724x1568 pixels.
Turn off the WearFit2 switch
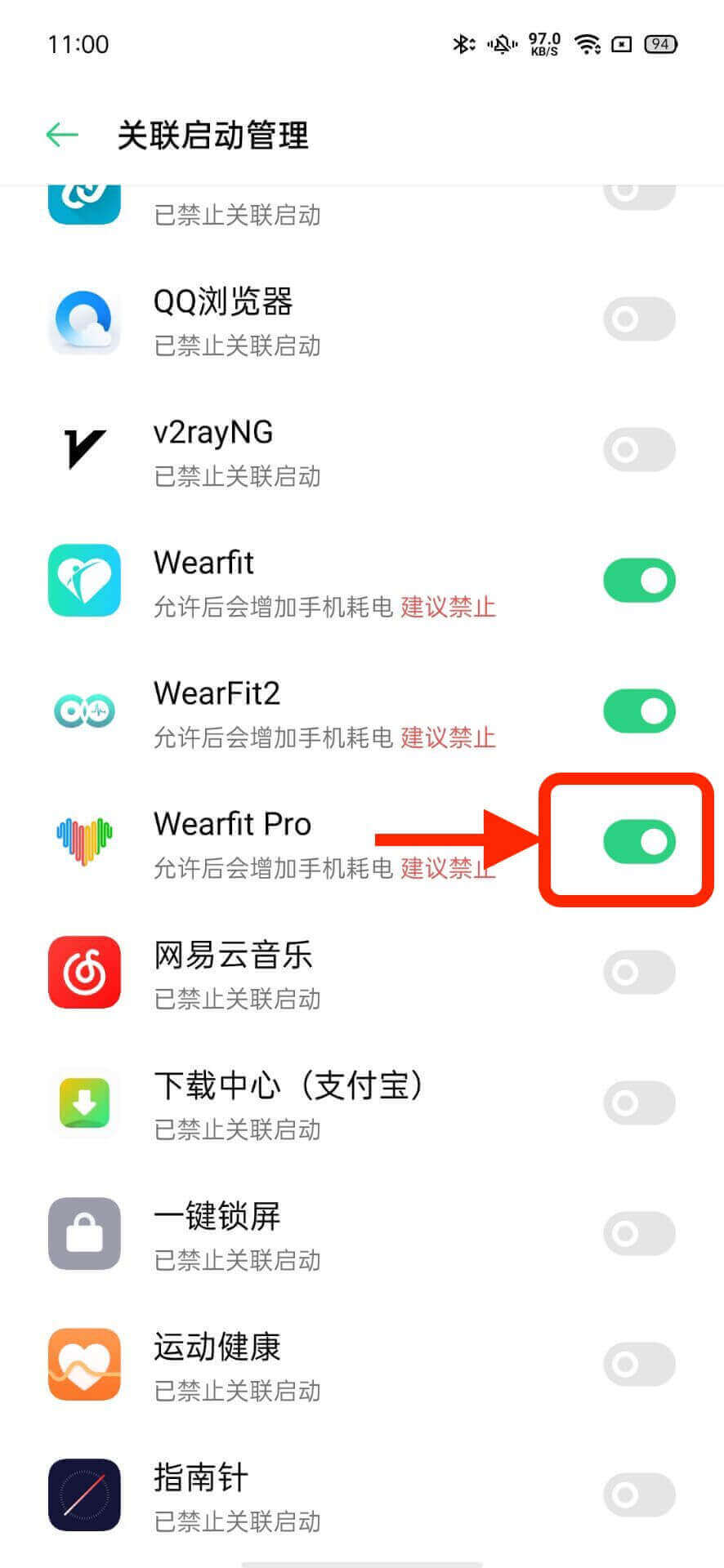[639, 711]
